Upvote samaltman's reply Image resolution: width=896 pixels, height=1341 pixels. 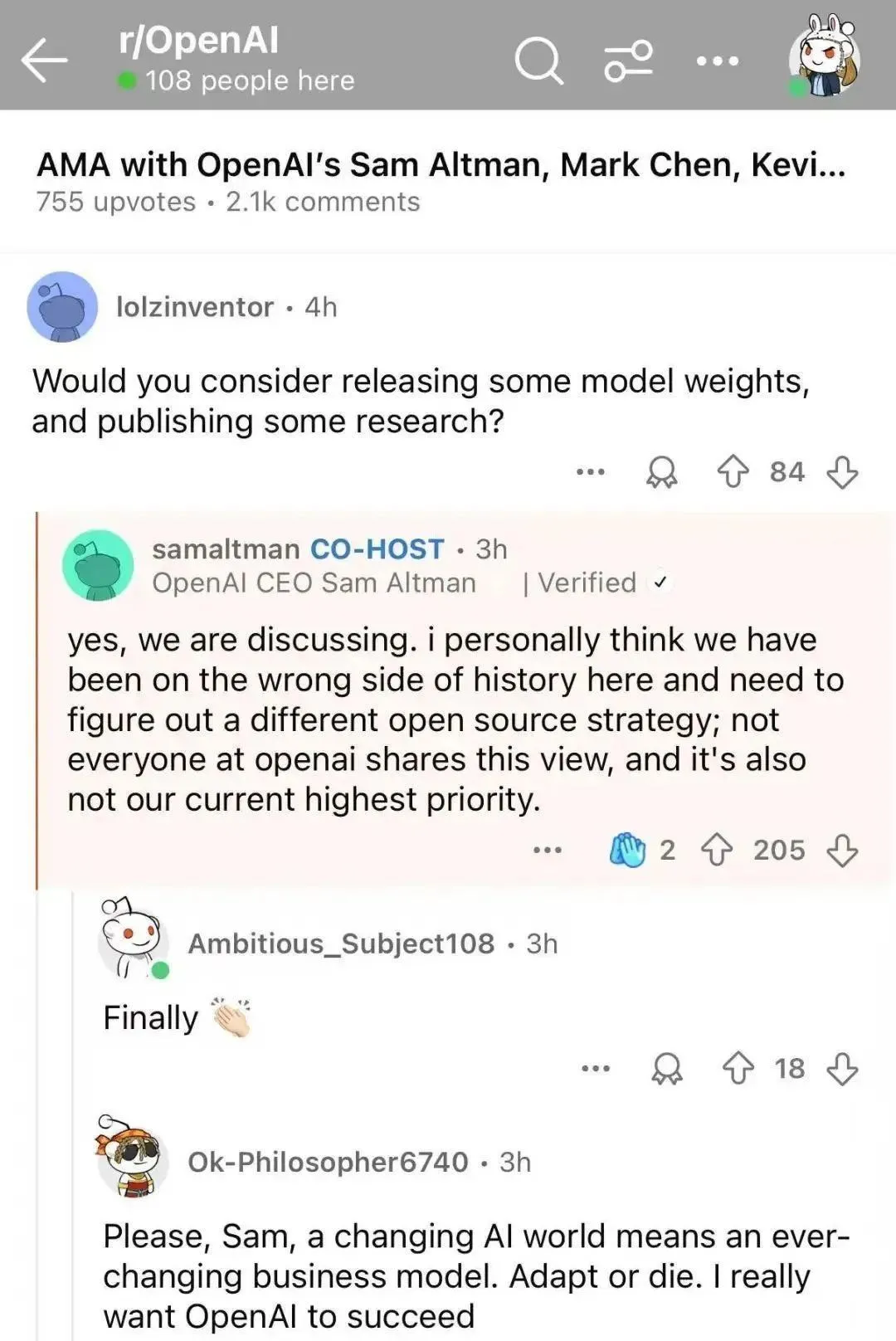click(x=717, y=850)
